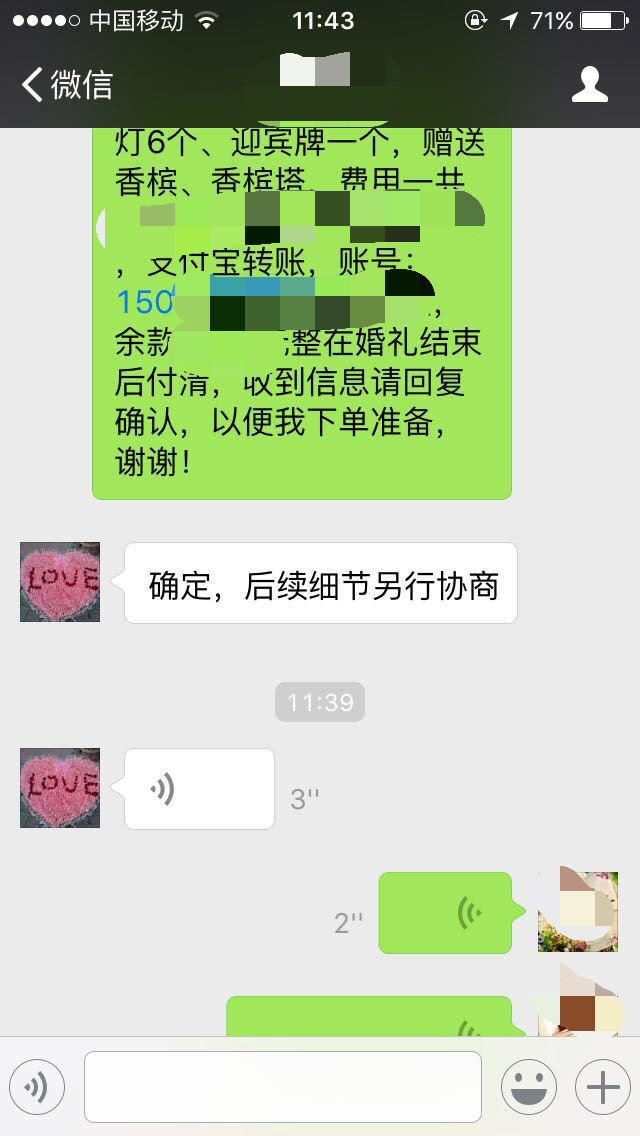
Task: Switch to voice input mode
Action: click(x=37, y=1087)
